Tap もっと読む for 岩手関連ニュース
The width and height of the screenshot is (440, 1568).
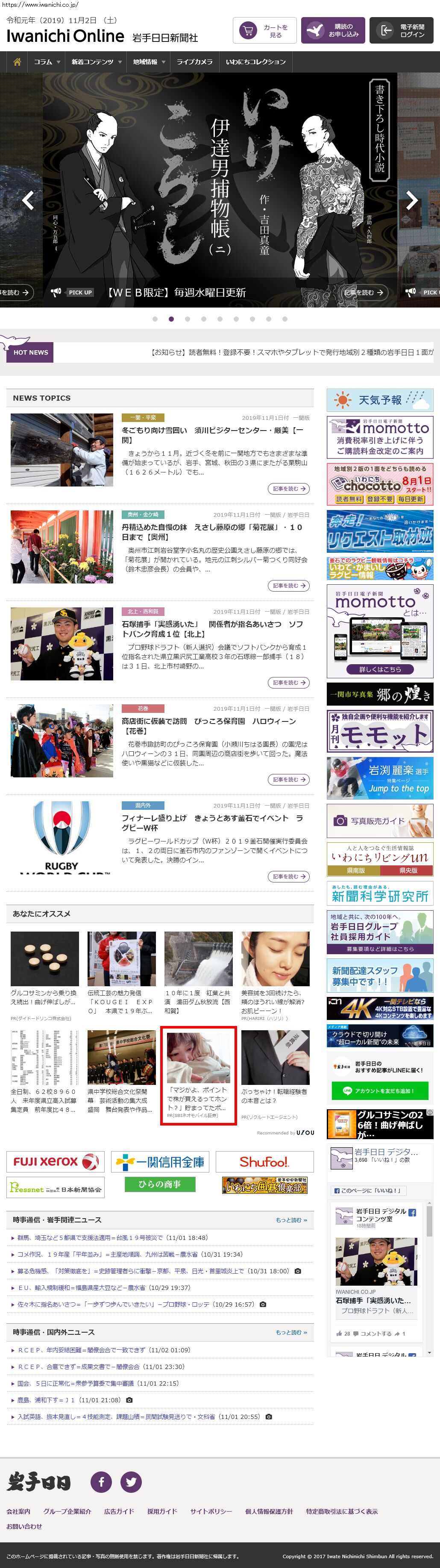291,1220
